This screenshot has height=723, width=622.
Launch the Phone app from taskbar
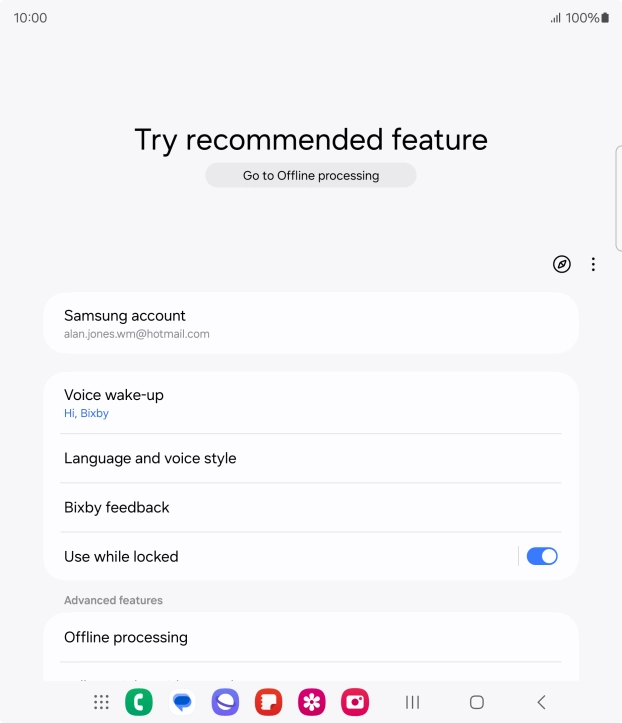pyautogui.click(x=139, y=702)
